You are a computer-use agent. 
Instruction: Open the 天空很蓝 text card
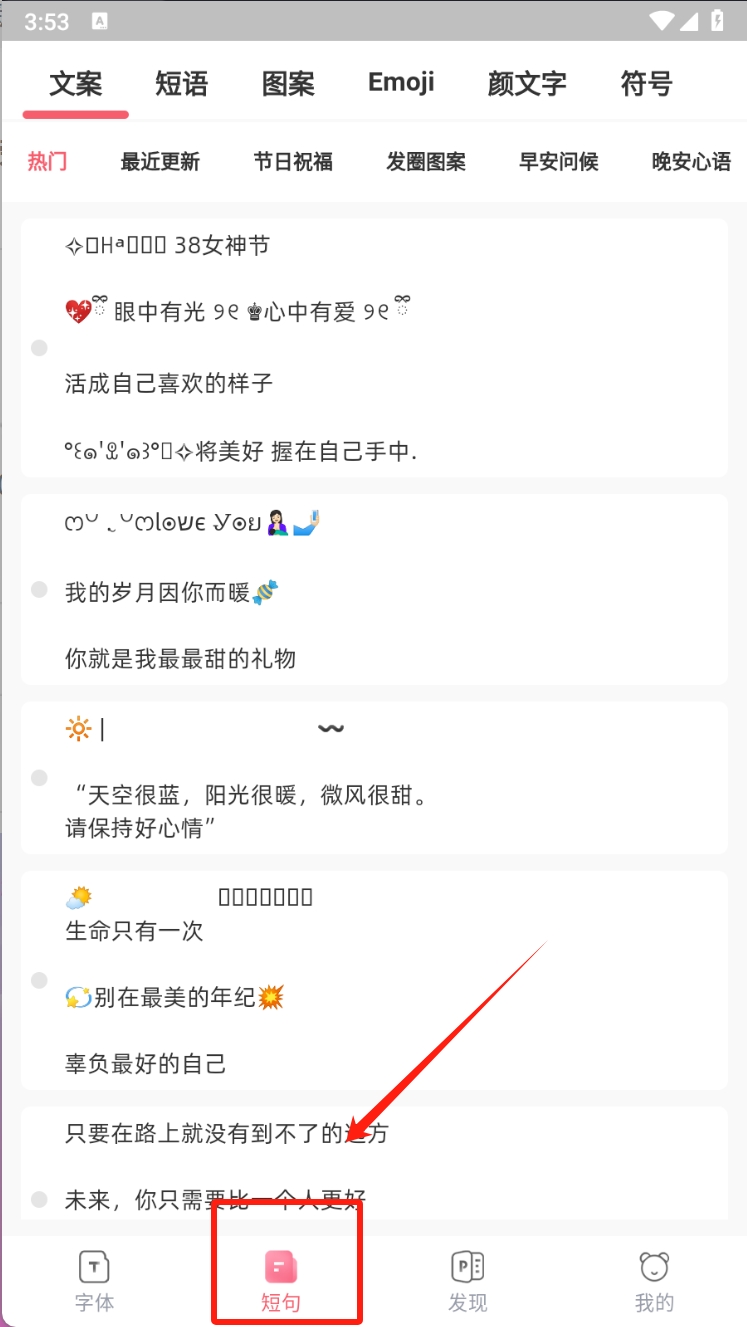tap(374, 778)
